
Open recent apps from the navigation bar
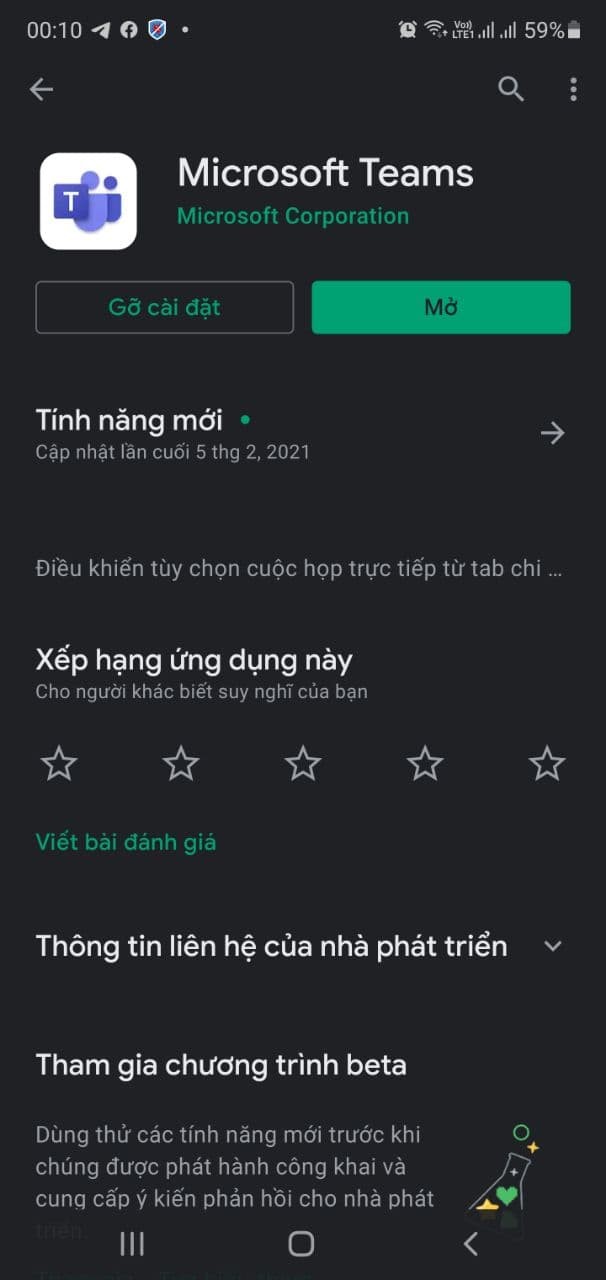[132, 1243]
